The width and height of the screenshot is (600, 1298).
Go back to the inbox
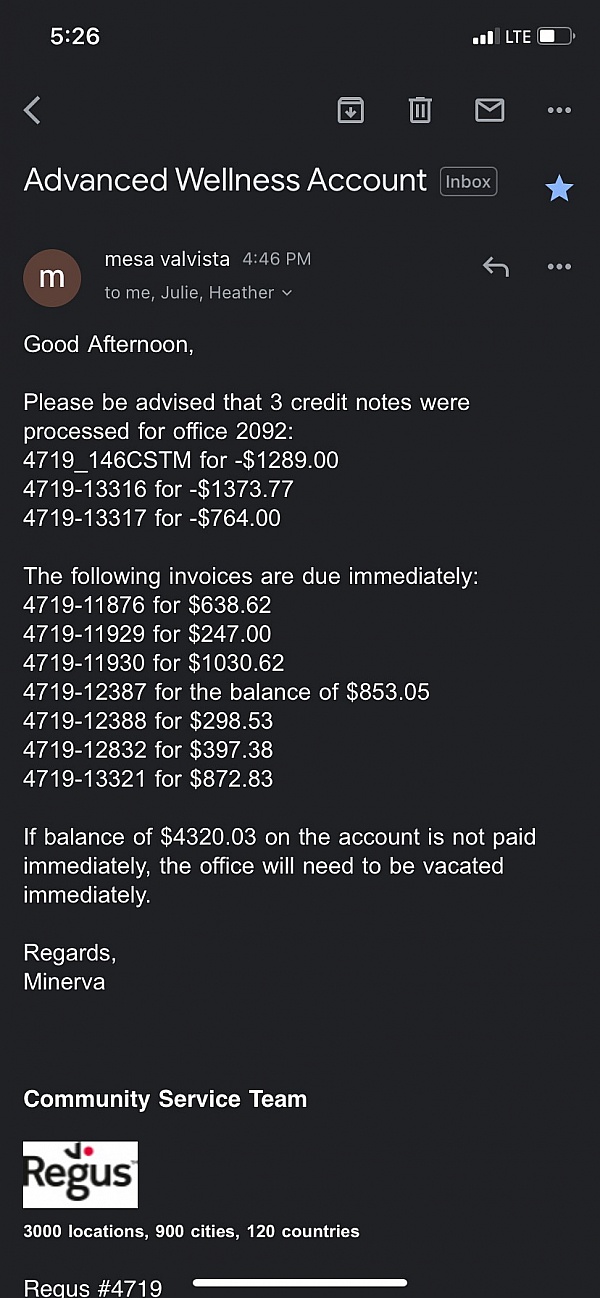pyautogui.click(x=33, y=110)
